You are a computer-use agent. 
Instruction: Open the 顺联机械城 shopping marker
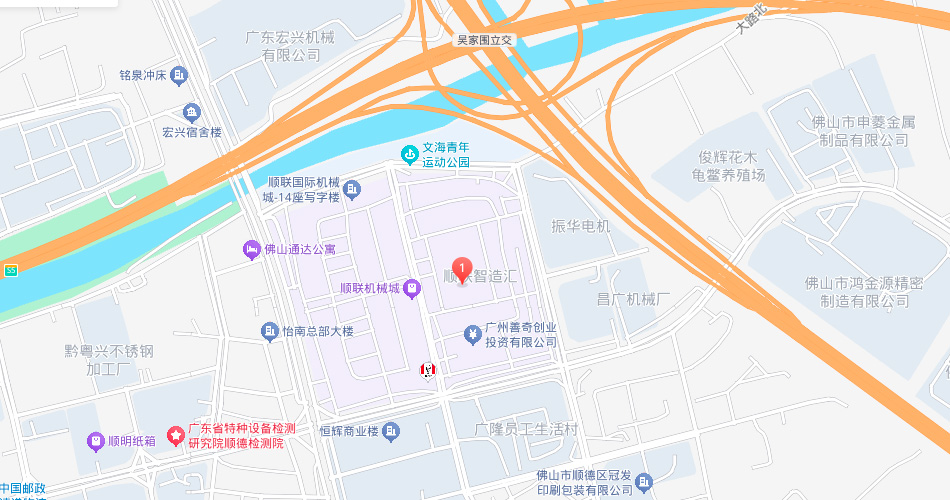410,289
